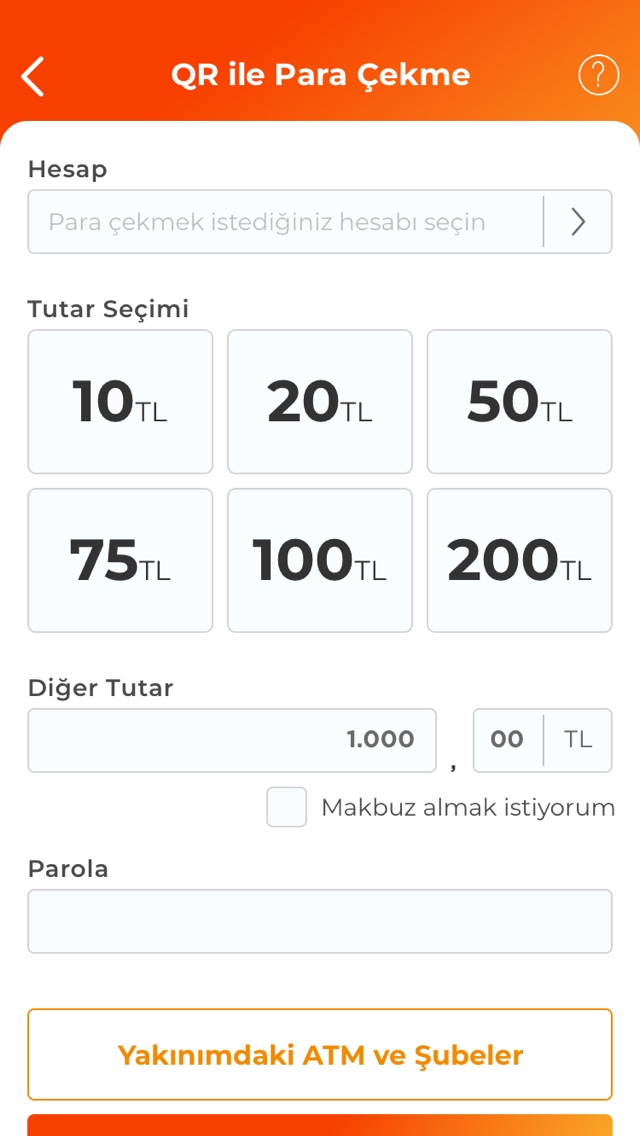Open the Hesap account selector
This screenshot has height=1136, width=640.
coord(320,222)
